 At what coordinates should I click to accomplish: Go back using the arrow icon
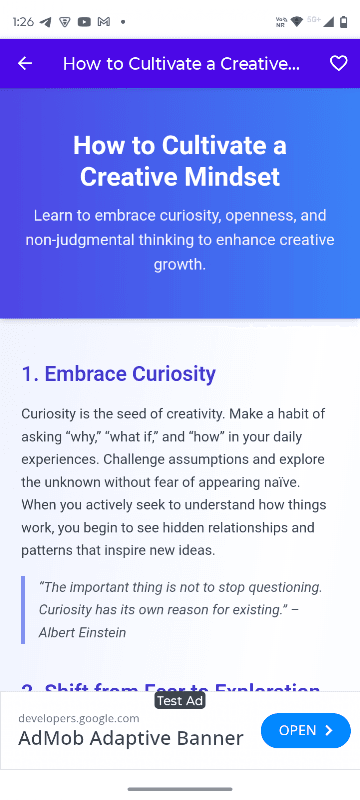24,63
